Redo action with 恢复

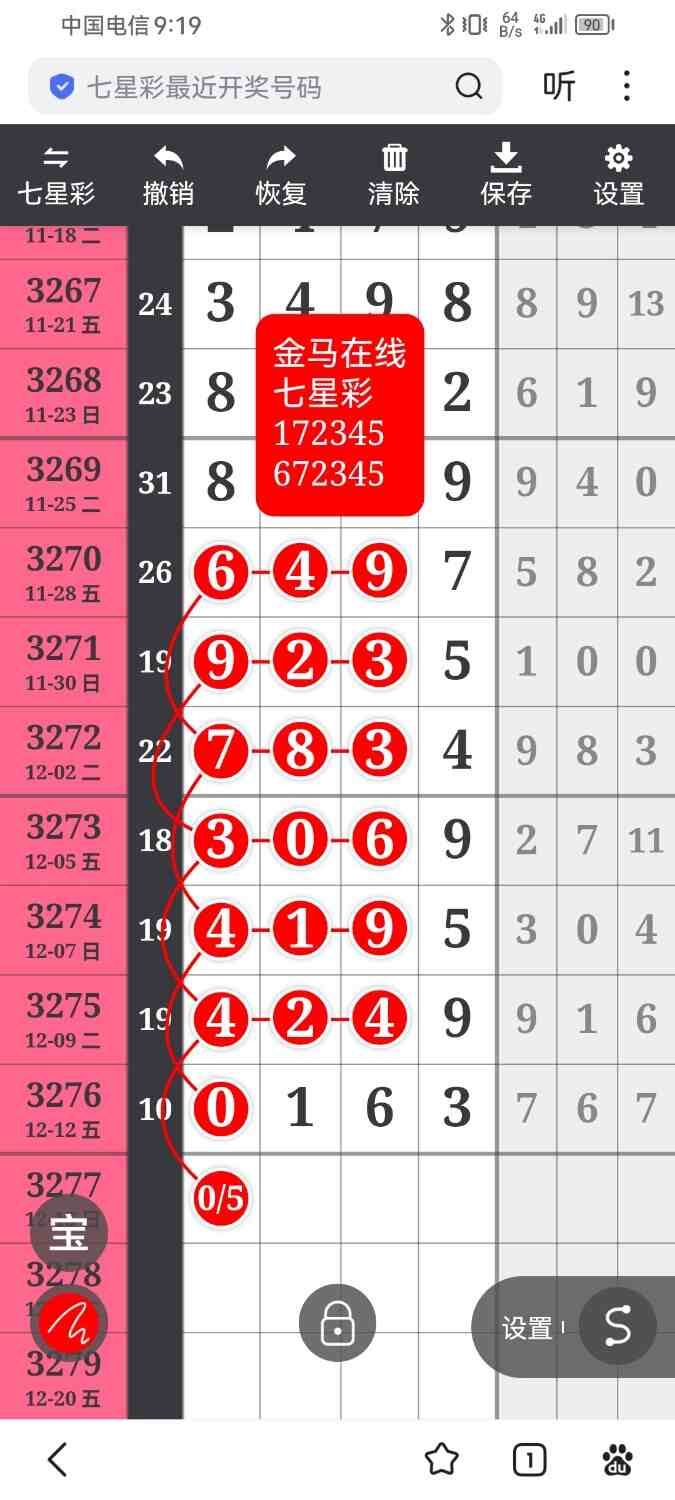(281, 175)
